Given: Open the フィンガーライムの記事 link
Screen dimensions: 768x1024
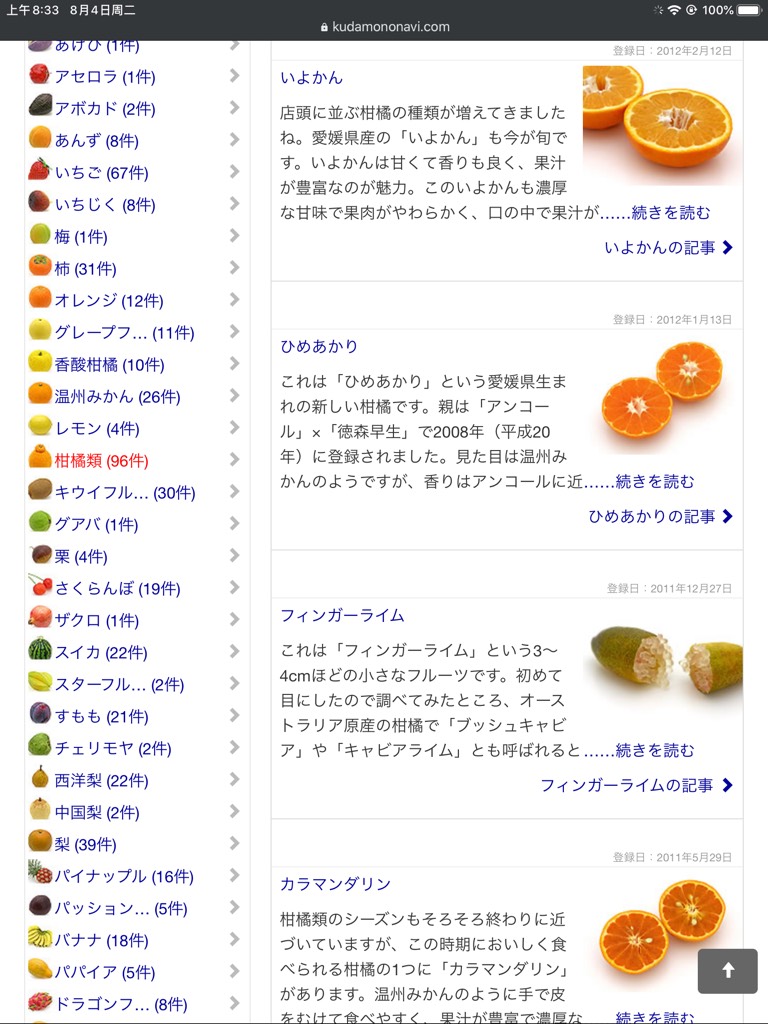Looking at the screenshot, I should pyautogui.click(x=636, y=786).
